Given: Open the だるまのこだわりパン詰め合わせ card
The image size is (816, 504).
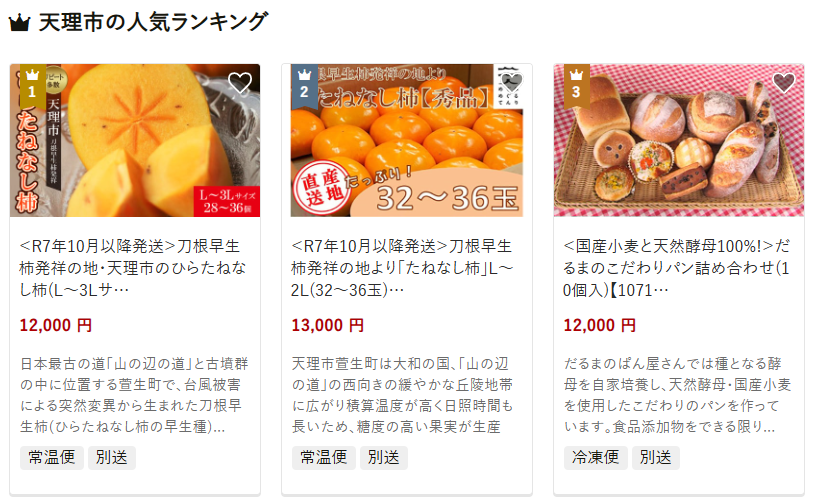Looking at the screenshot, I should (678, 268).
